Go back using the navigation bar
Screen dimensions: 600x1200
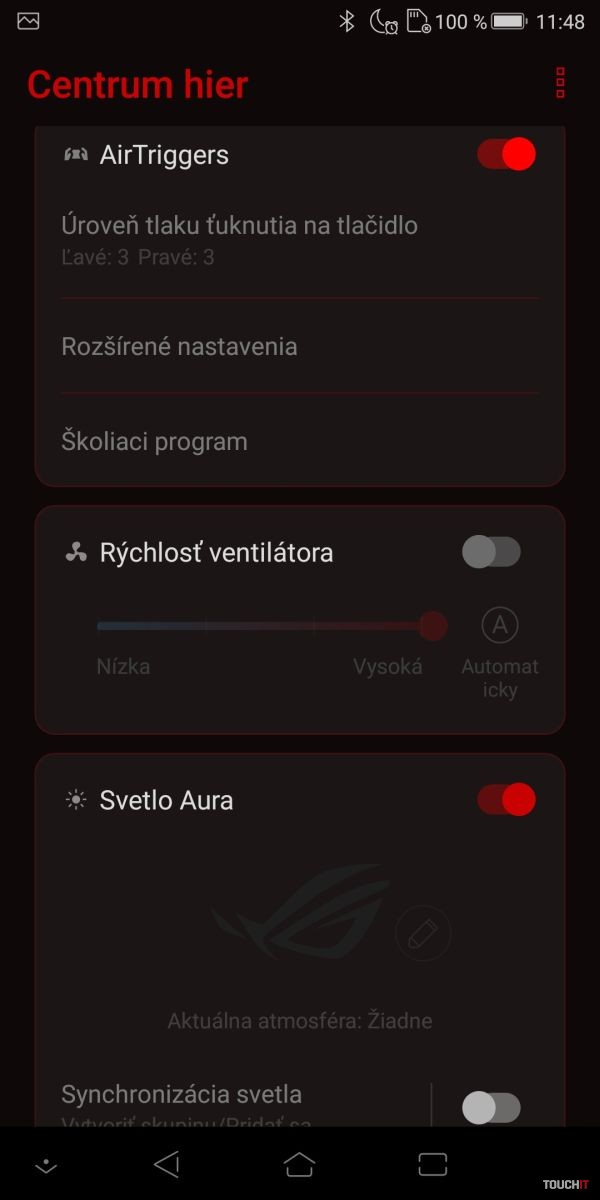[167, 1163]
